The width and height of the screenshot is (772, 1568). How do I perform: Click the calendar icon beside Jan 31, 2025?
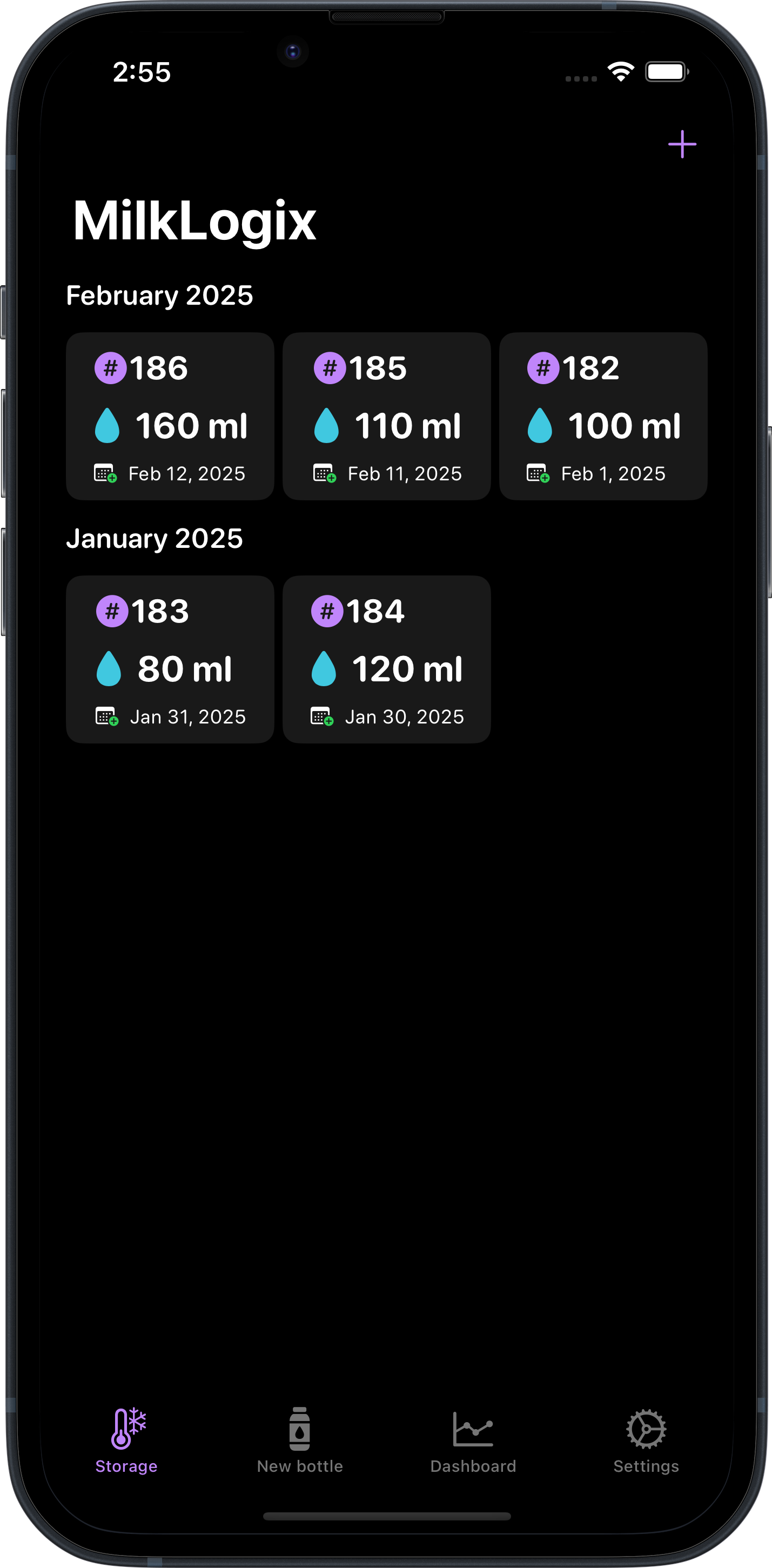pyautogui.click(x=107, y=716)
